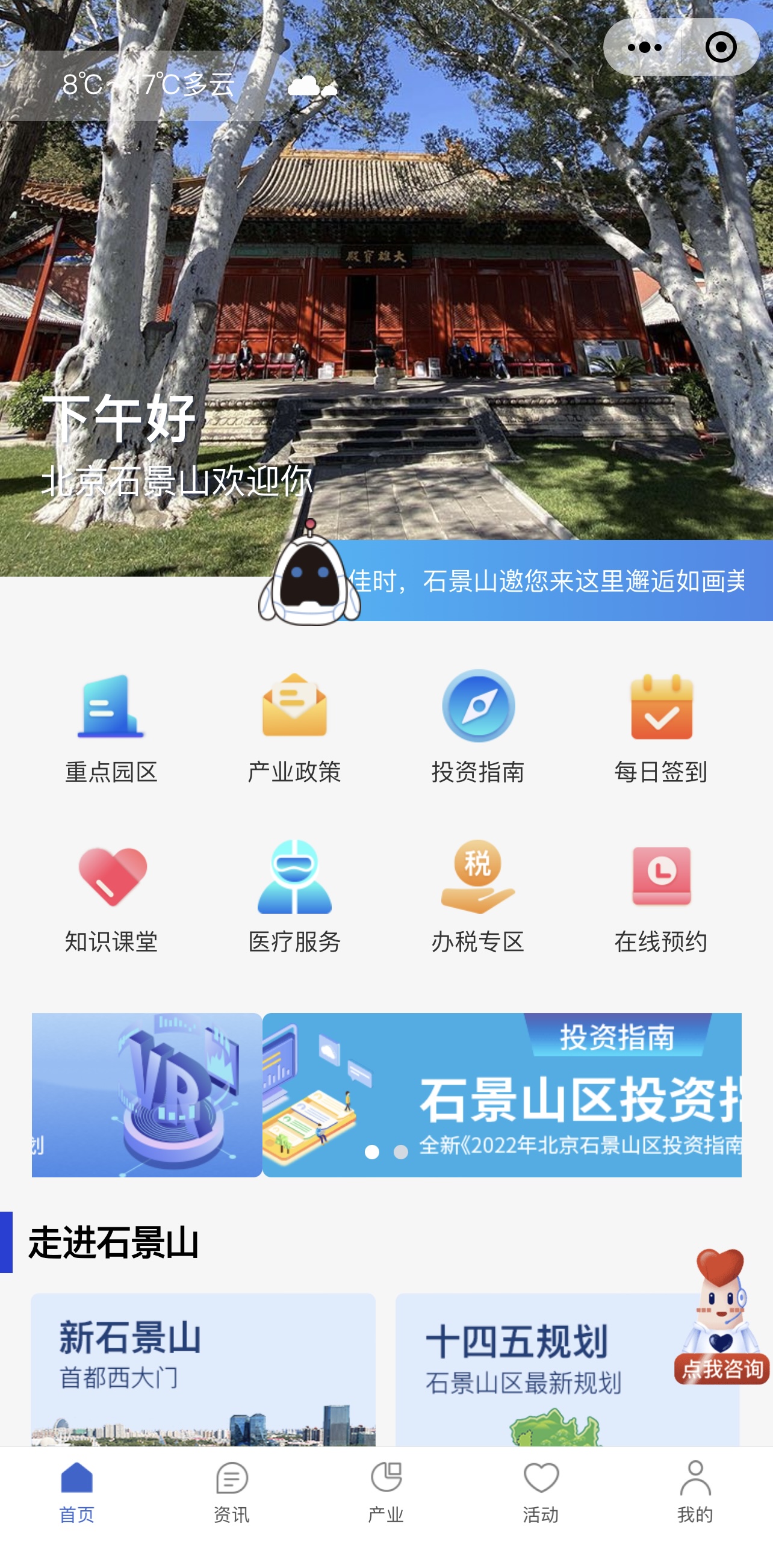Switch to the 活动 tab

pyautogui.click(x=541, y=1492)
